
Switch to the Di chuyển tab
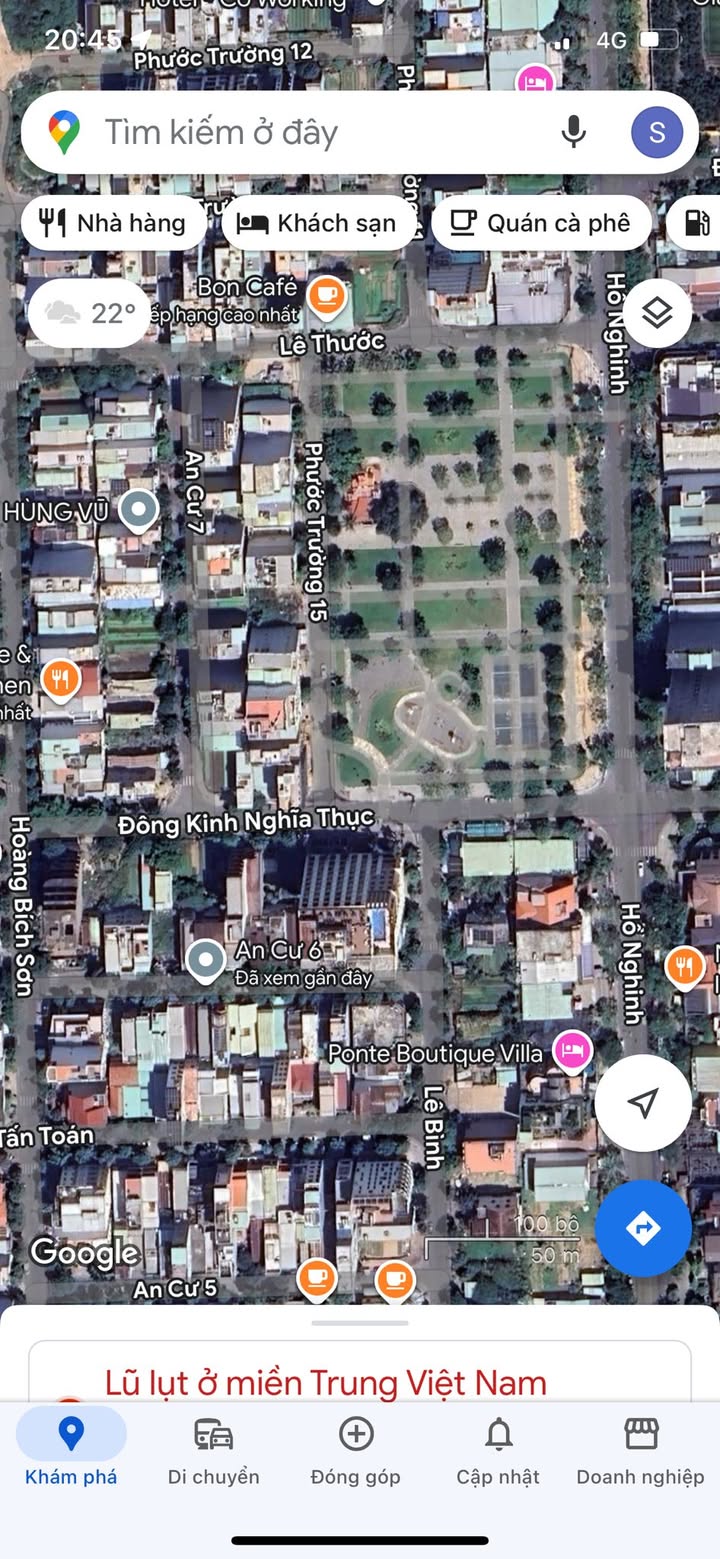213,1449
